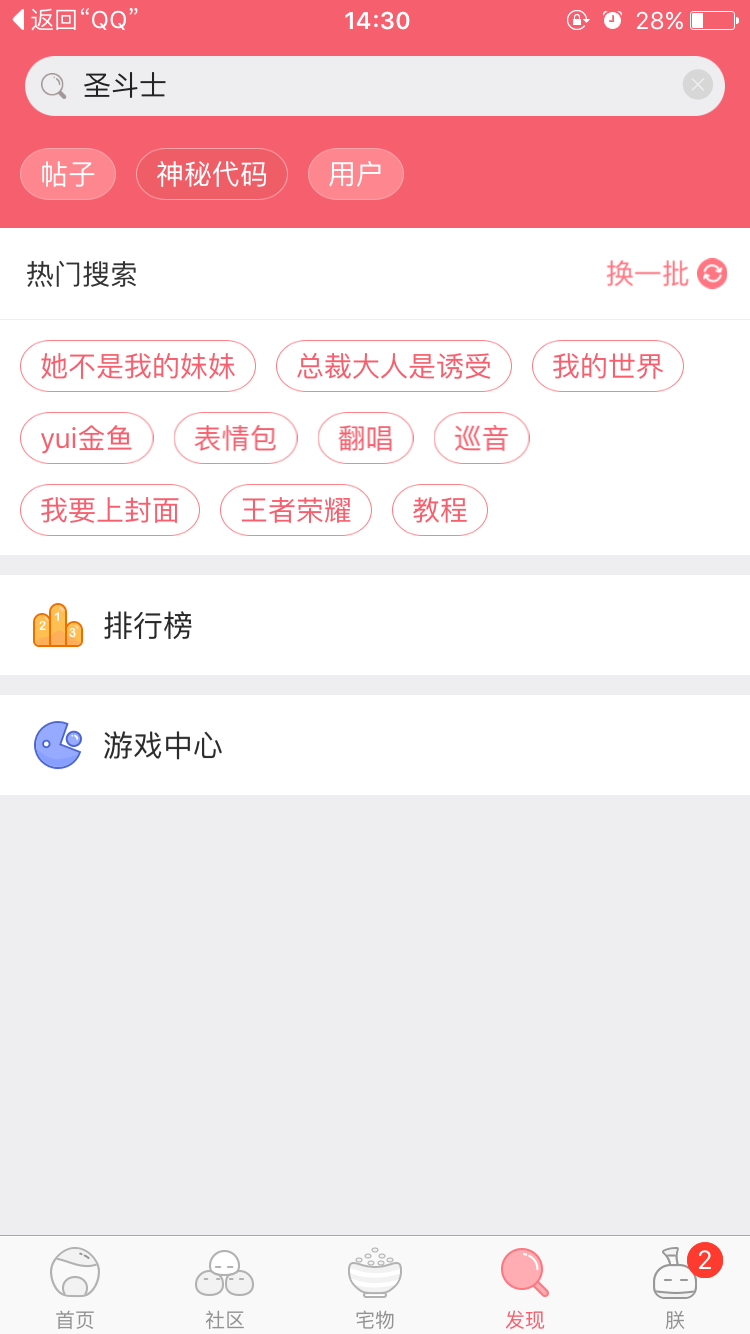Clear the search box with the x icon
Viewport: 750px width, 1334px height.
click(x=697, y=84)
